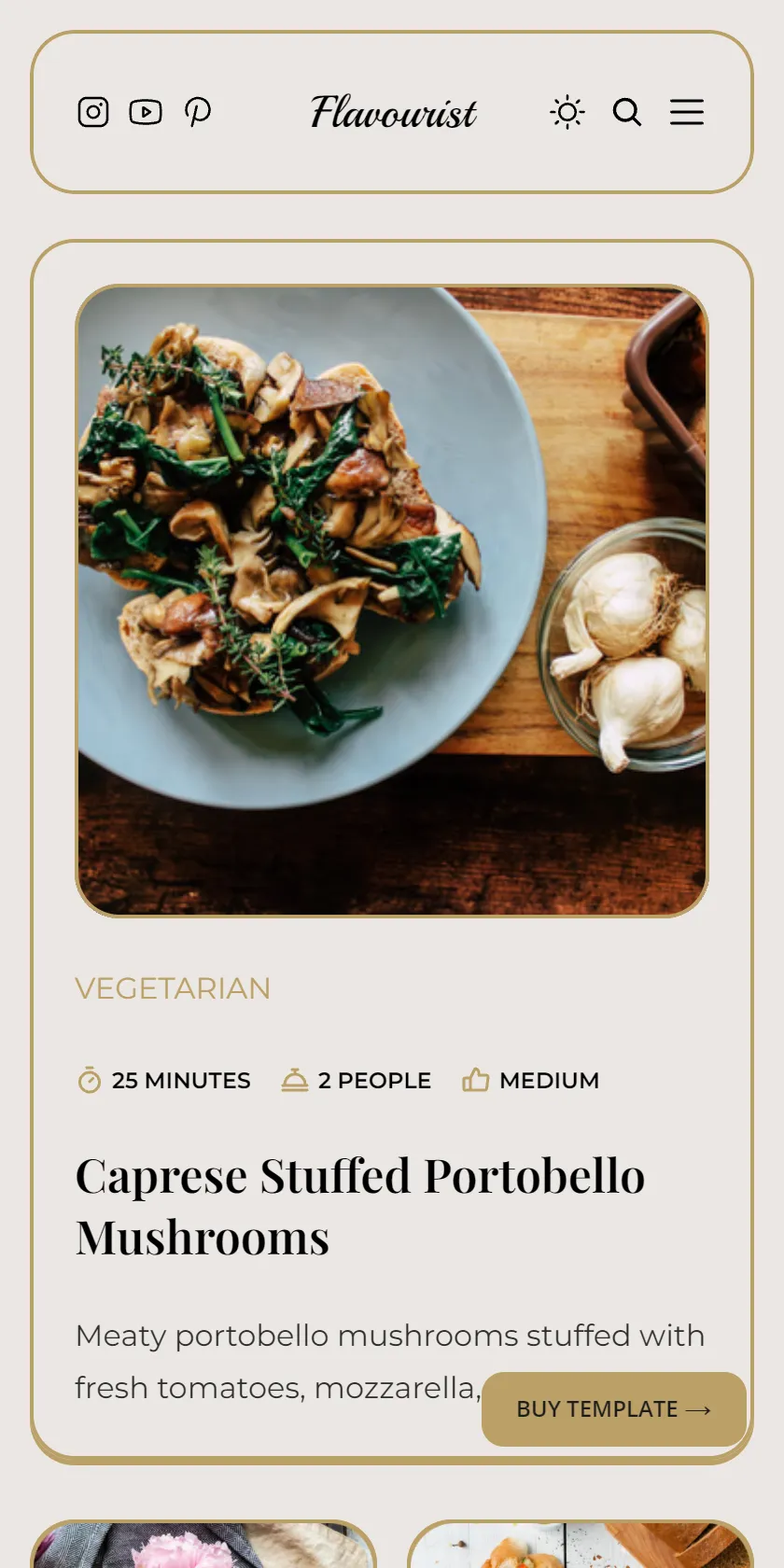Toggle the light/dark theme sun icon
Image resolution: width=784 pixels, height=1568 pixels.
(567, 112)
